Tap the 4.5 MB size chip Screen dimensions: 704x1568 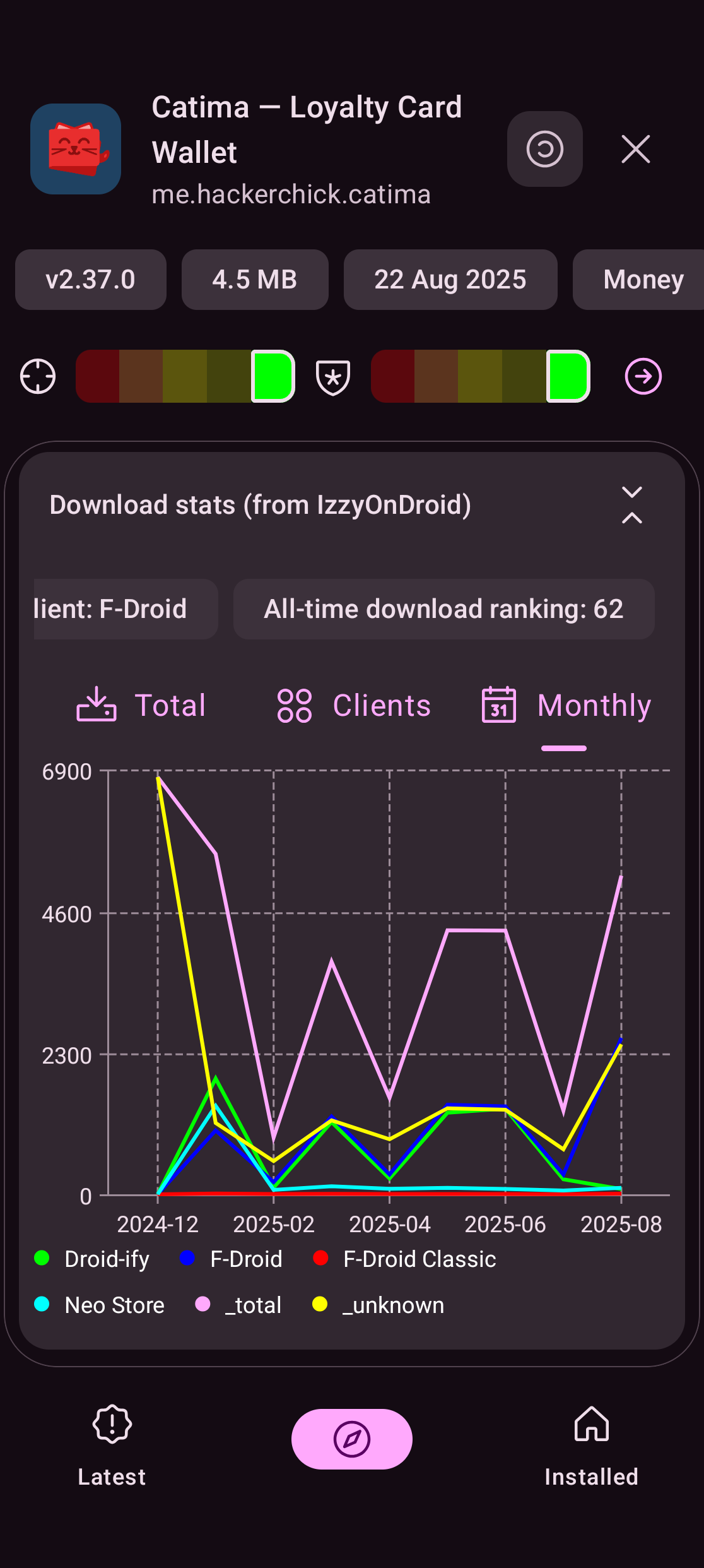pos(255,280)
